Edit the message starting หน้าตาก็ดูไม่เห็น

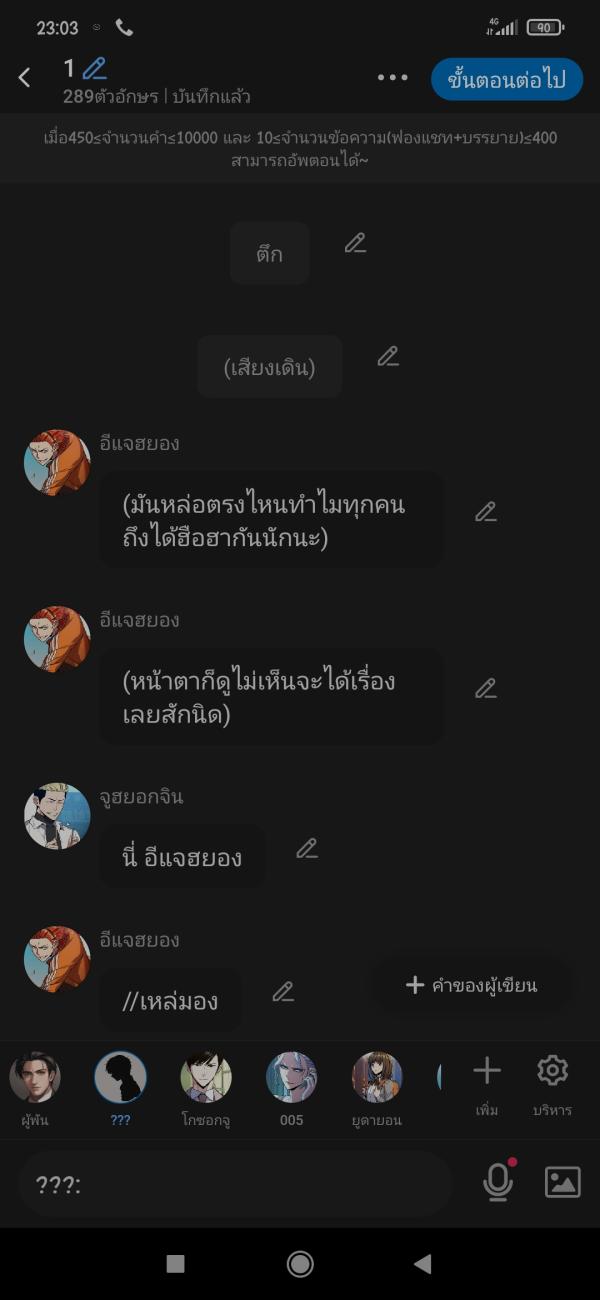(x=485, y=688)
